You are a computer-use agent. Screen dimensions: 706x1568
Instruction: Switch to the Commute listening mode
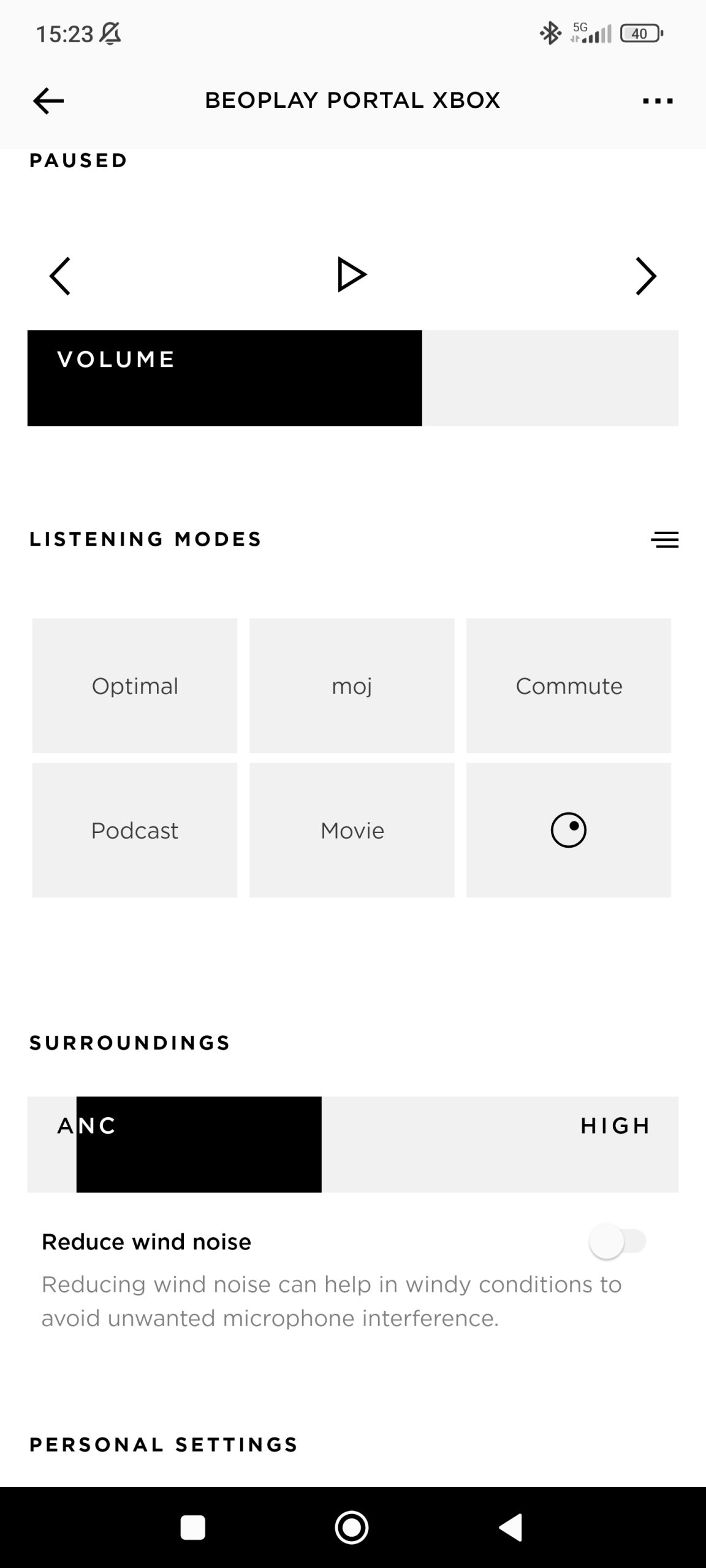coord(569,685)
